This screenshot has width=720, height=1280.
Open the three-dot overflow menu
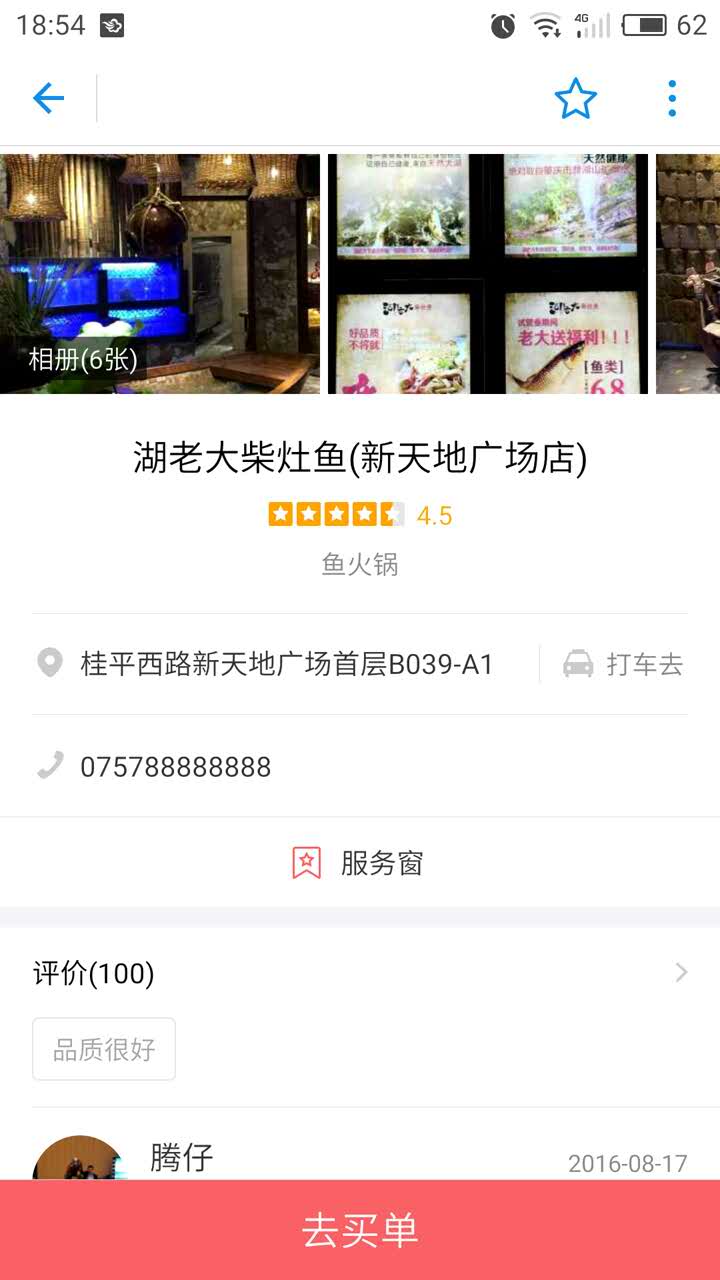coord(672,98)
